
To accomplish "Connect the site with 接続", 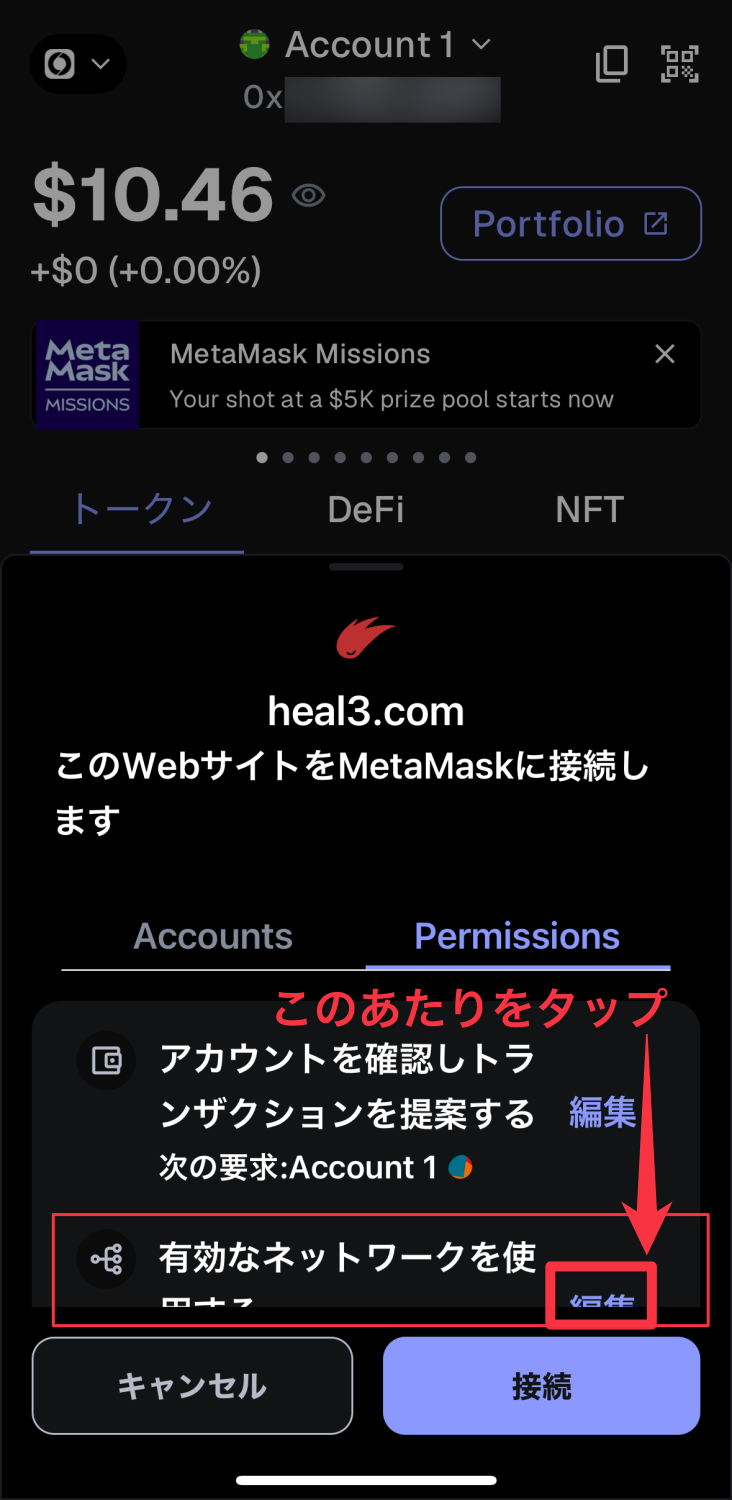I will click(541, 1386).
